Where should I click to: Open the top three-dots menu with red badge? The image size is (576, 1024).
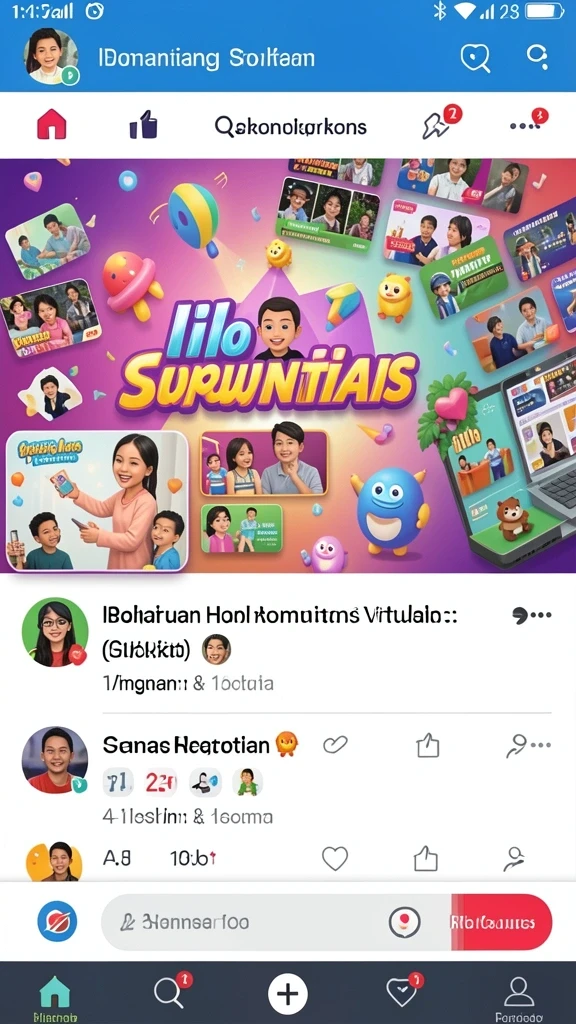[528, 123]
